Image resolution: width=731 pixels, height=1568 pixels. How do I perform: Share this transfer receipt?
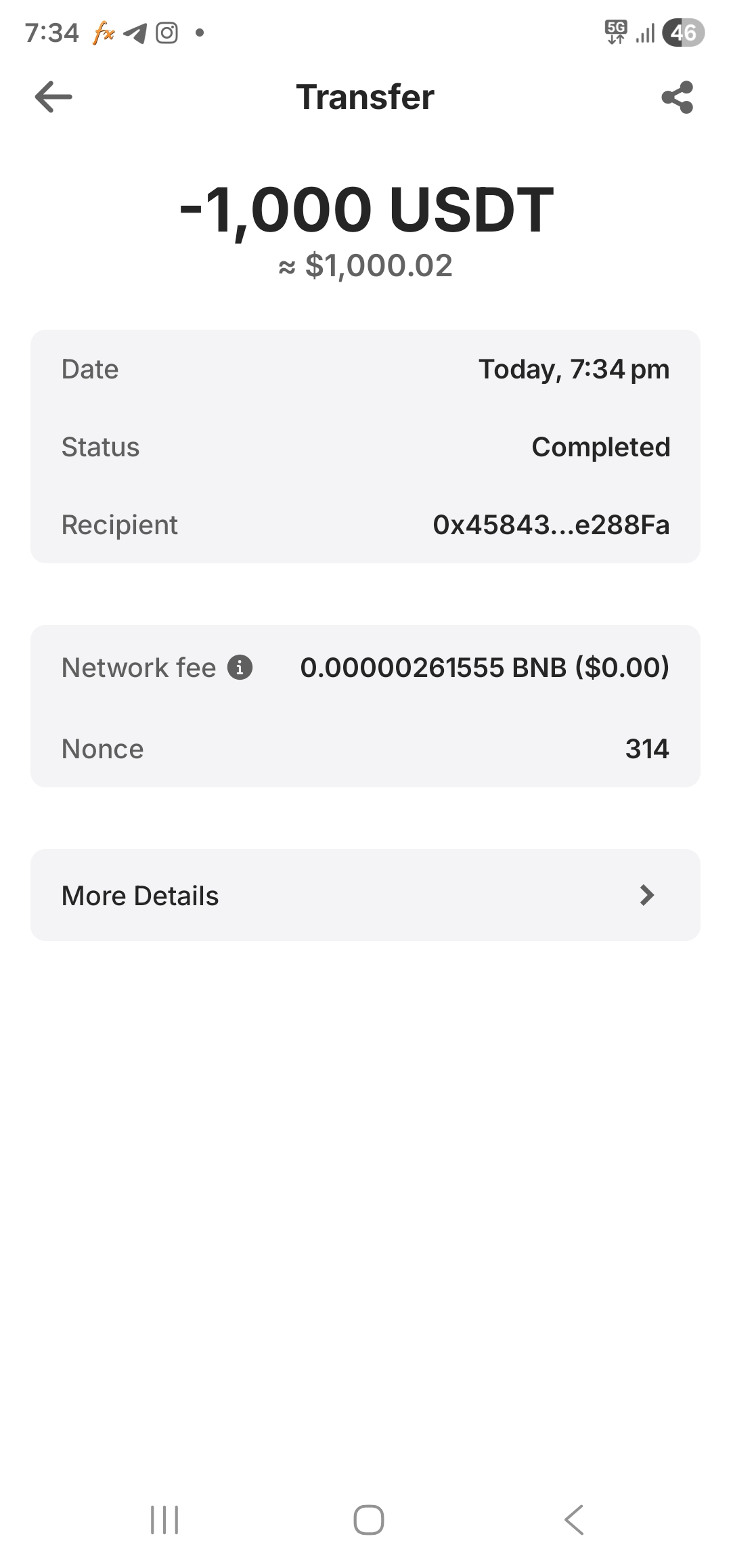point(677,97)
